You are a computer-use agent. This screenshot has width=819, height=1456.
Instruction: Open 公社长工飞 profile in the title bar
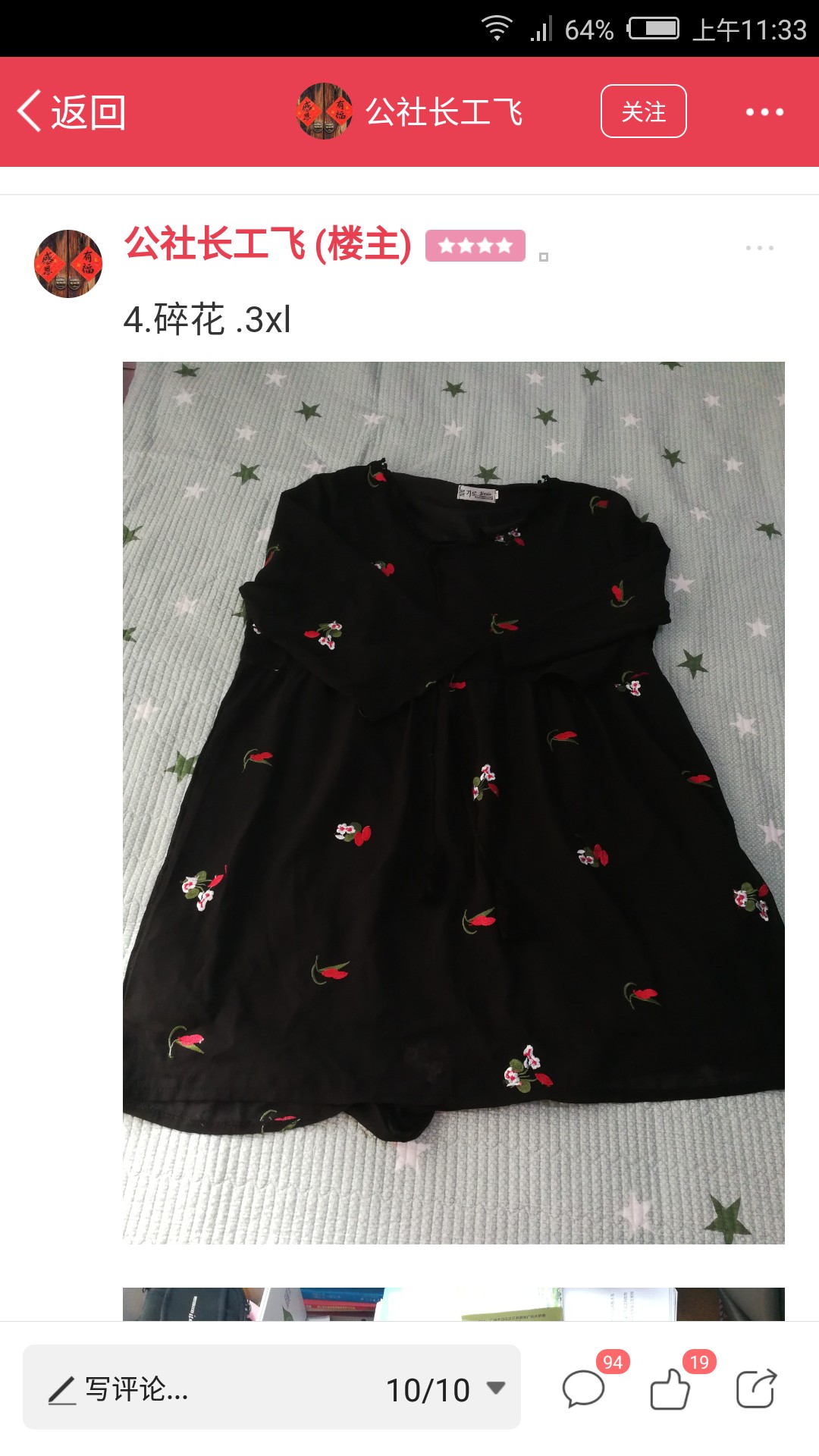coord(409,111)
